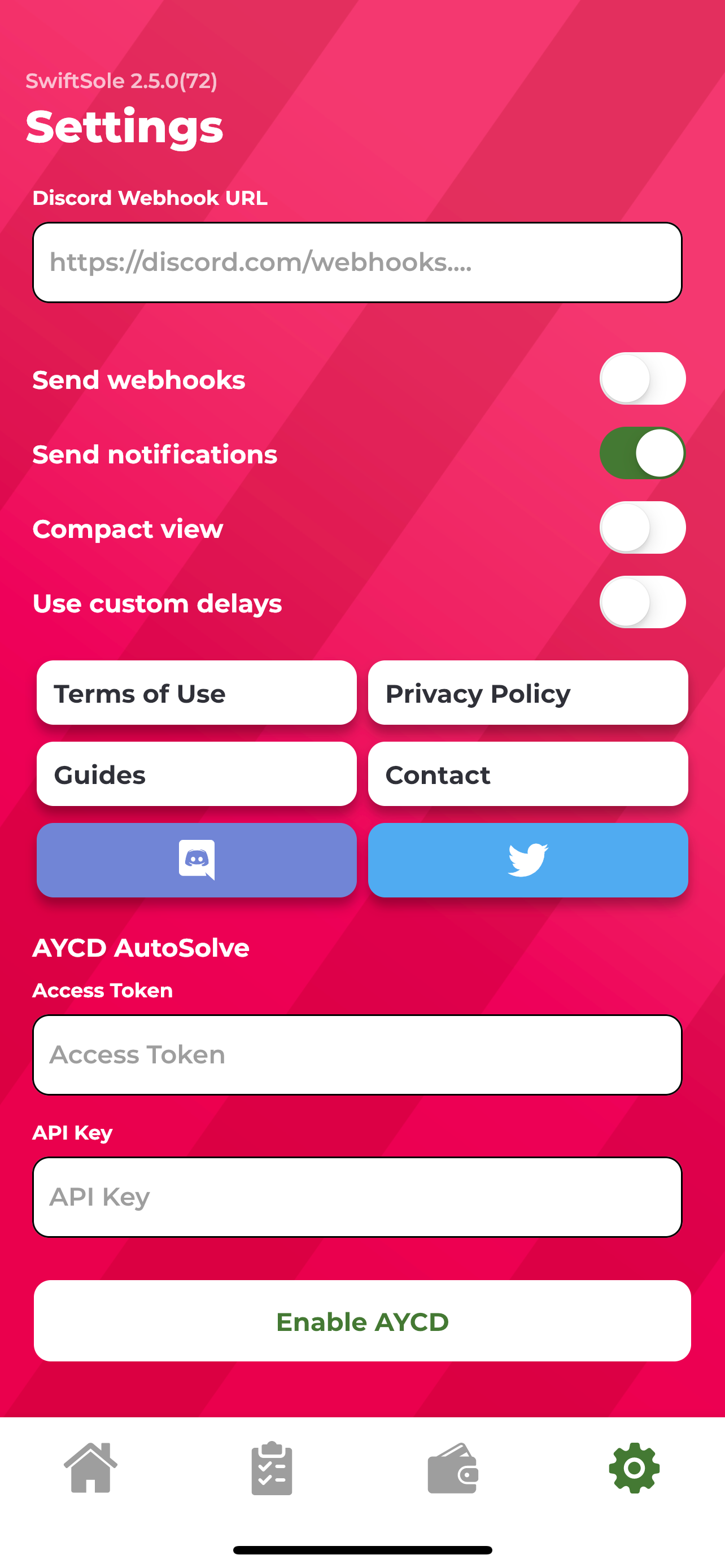This screenshot has width=725, height=1568.
Task: Tap the API Key field
Action: click(357, 1197)
